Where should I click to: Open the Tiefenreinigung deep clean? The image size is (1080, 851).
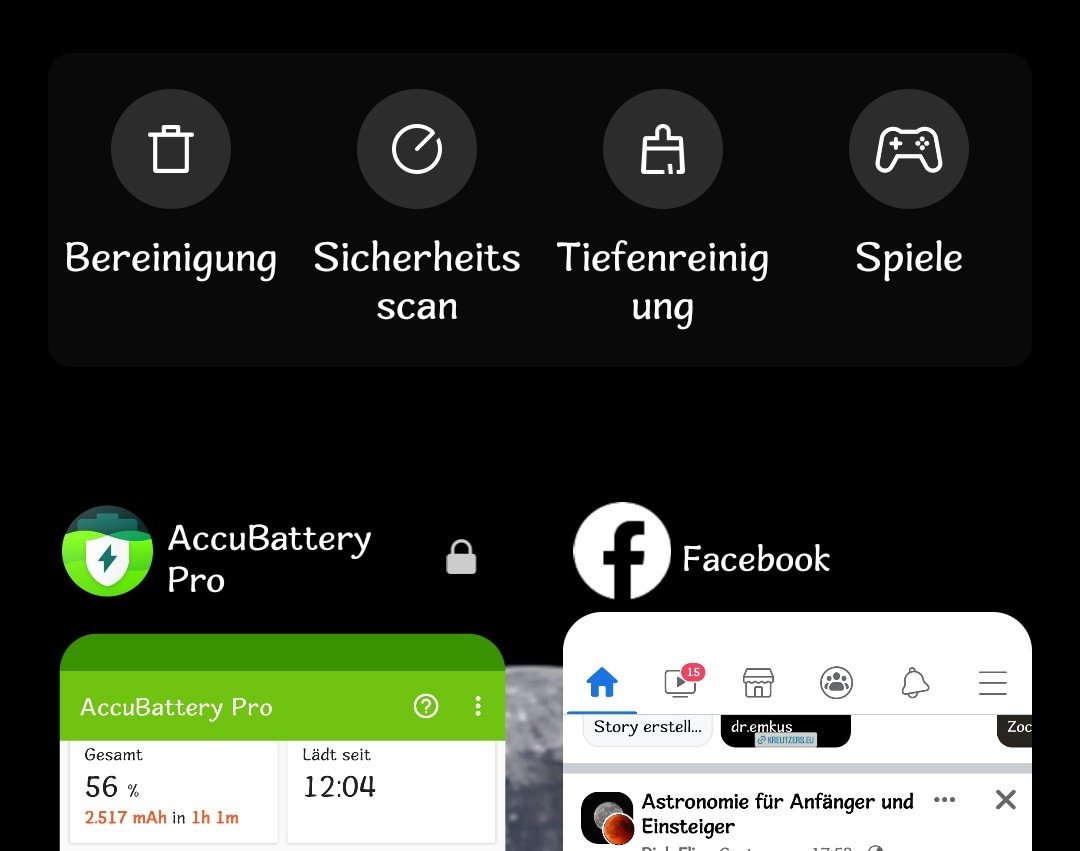[663, 150]
